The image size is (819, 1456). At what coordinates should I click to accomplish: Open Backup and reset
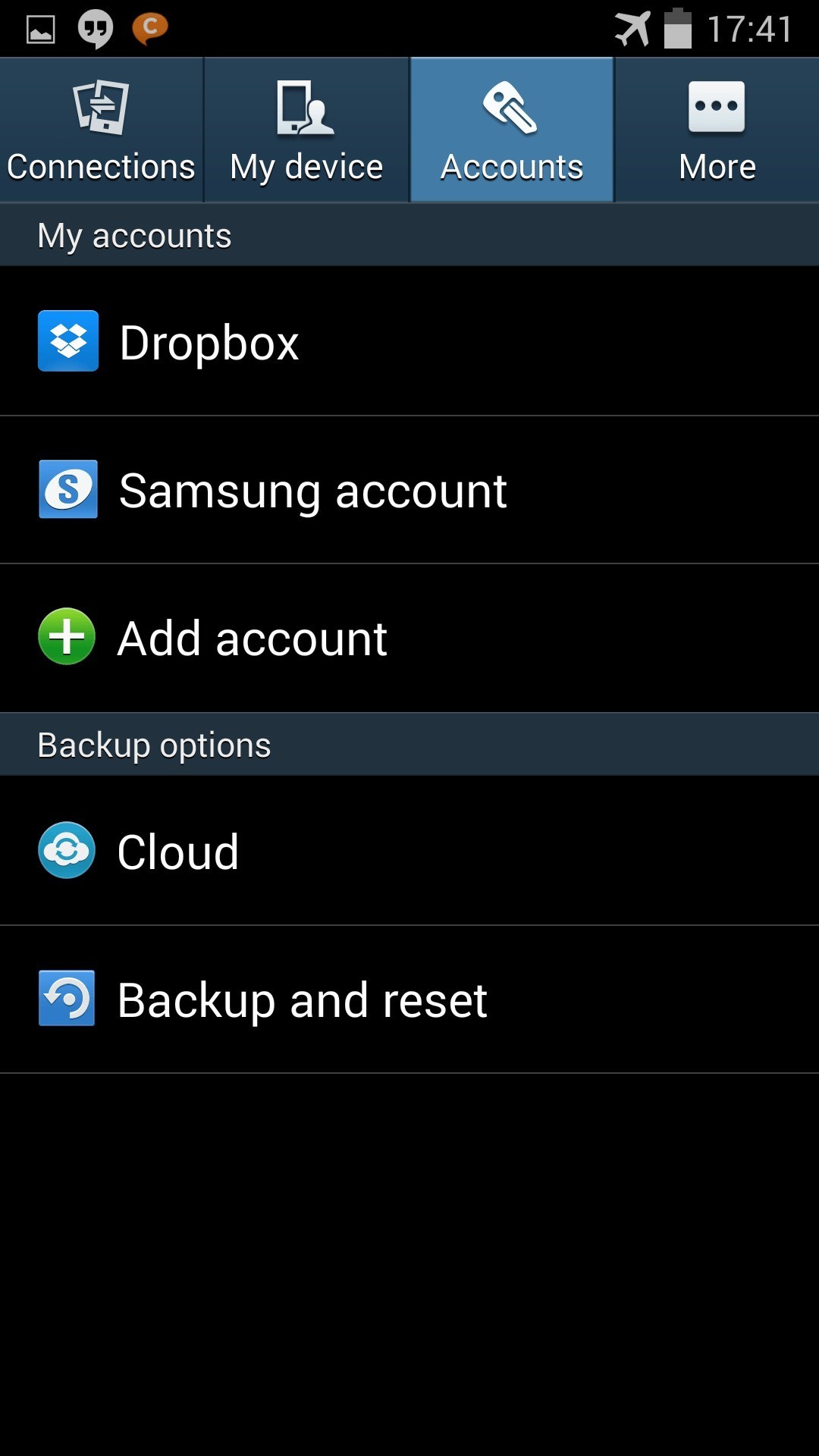(x=409, y=999)
